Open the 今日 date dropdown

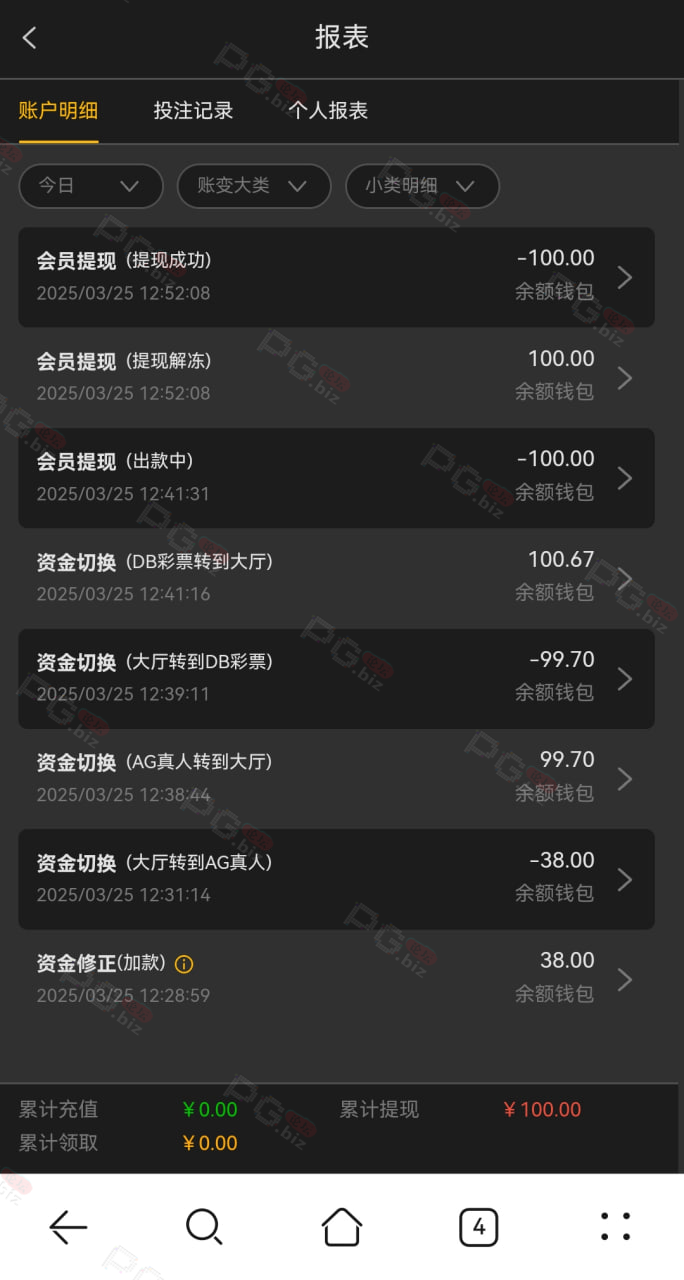coord(91,186)
